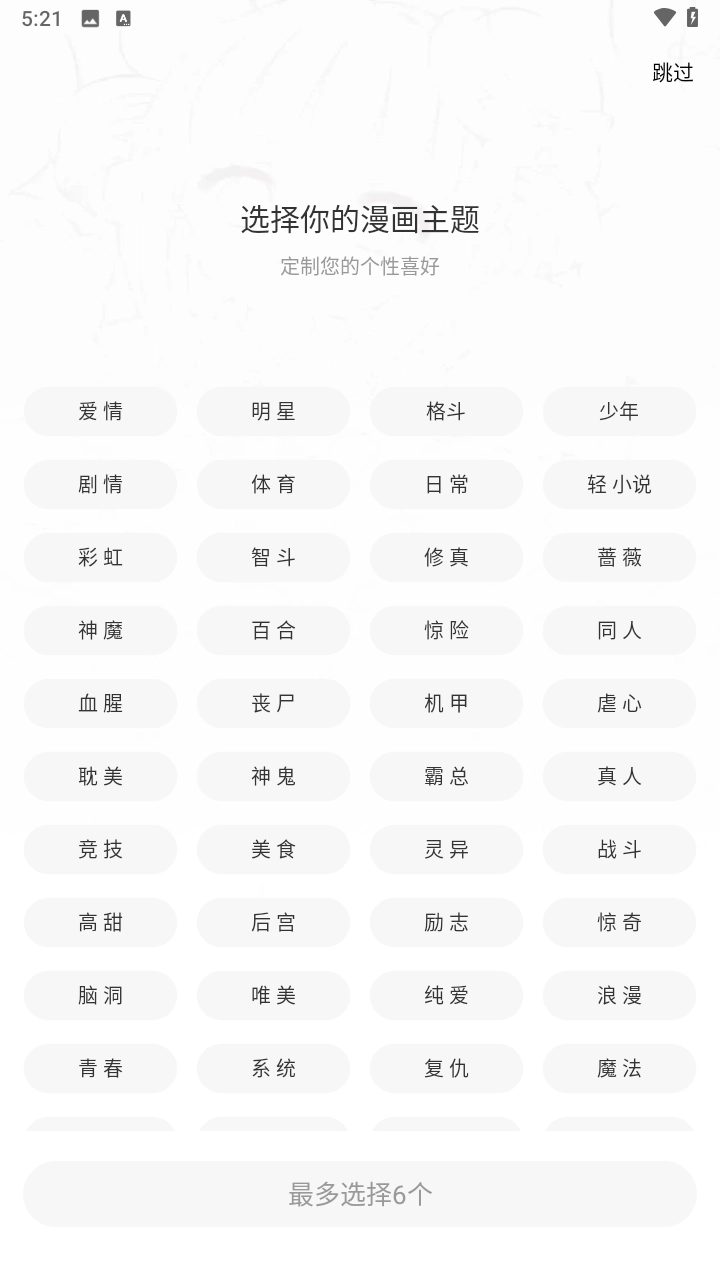Toggle the 格斗 (Fighting) theme
This screenshot has width=720, height=1280.
(x=446, y=411)
